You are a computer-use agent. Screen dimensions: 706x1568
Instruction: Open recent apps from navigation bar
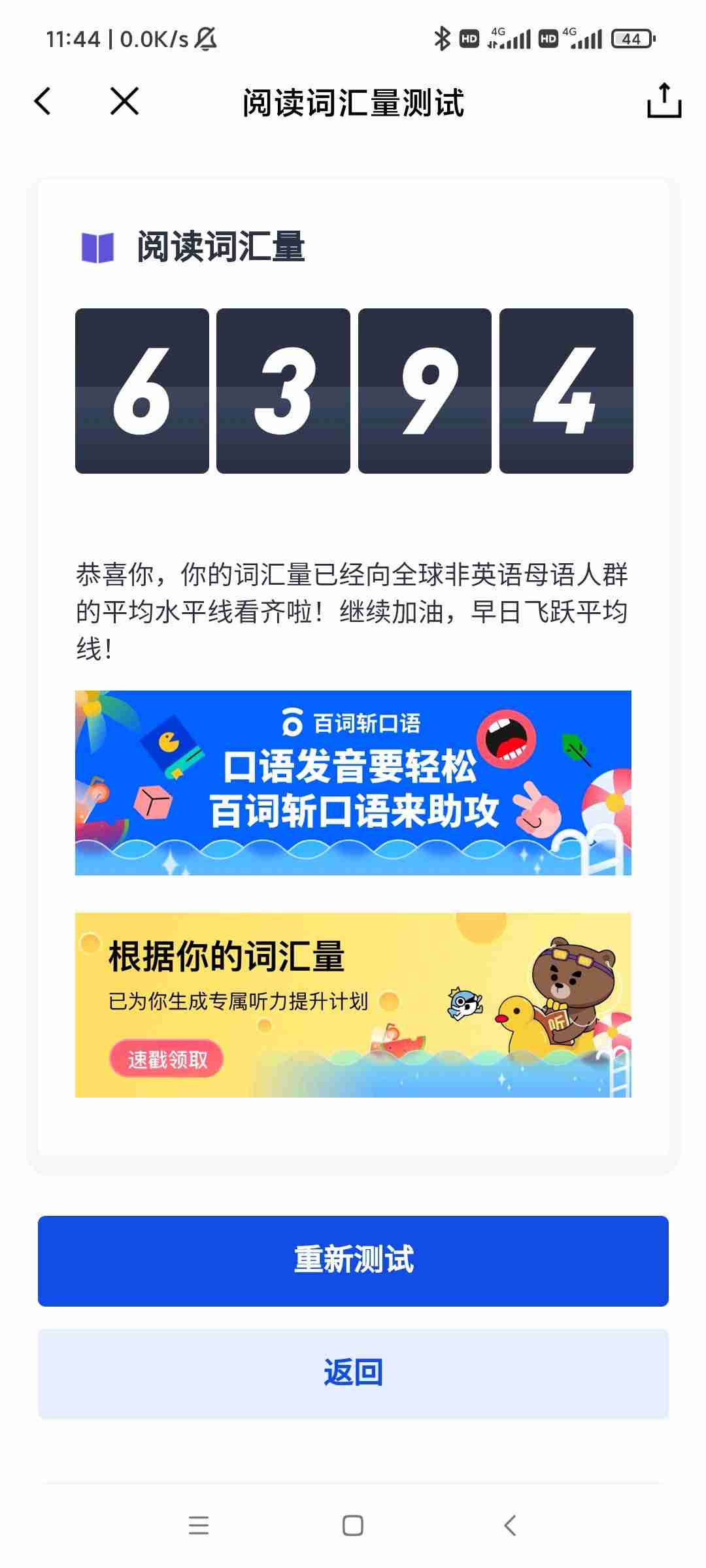click(x=199, y=1526)
